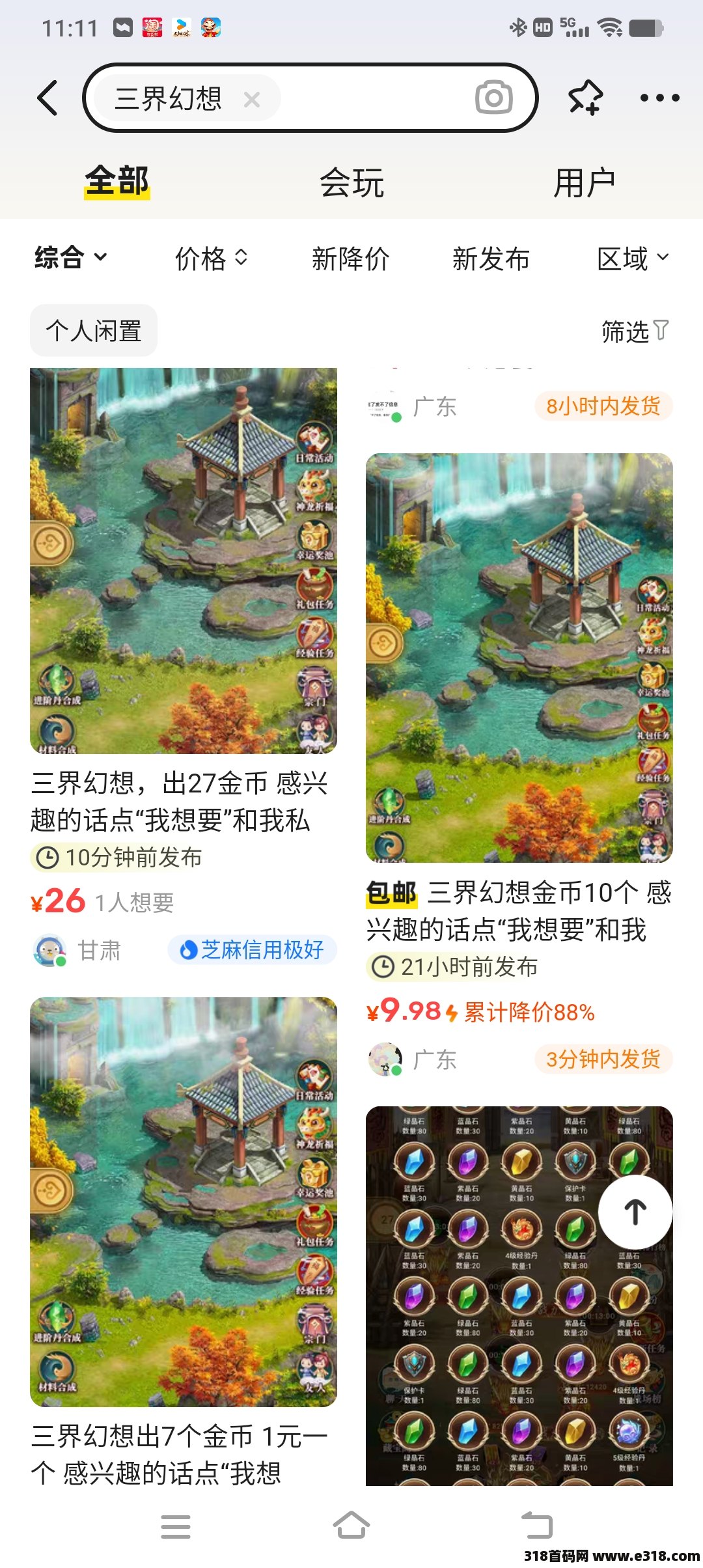Clear the 三界幻想 search term
Viewport: 703px width, 1568px height.
coord(252,100)
